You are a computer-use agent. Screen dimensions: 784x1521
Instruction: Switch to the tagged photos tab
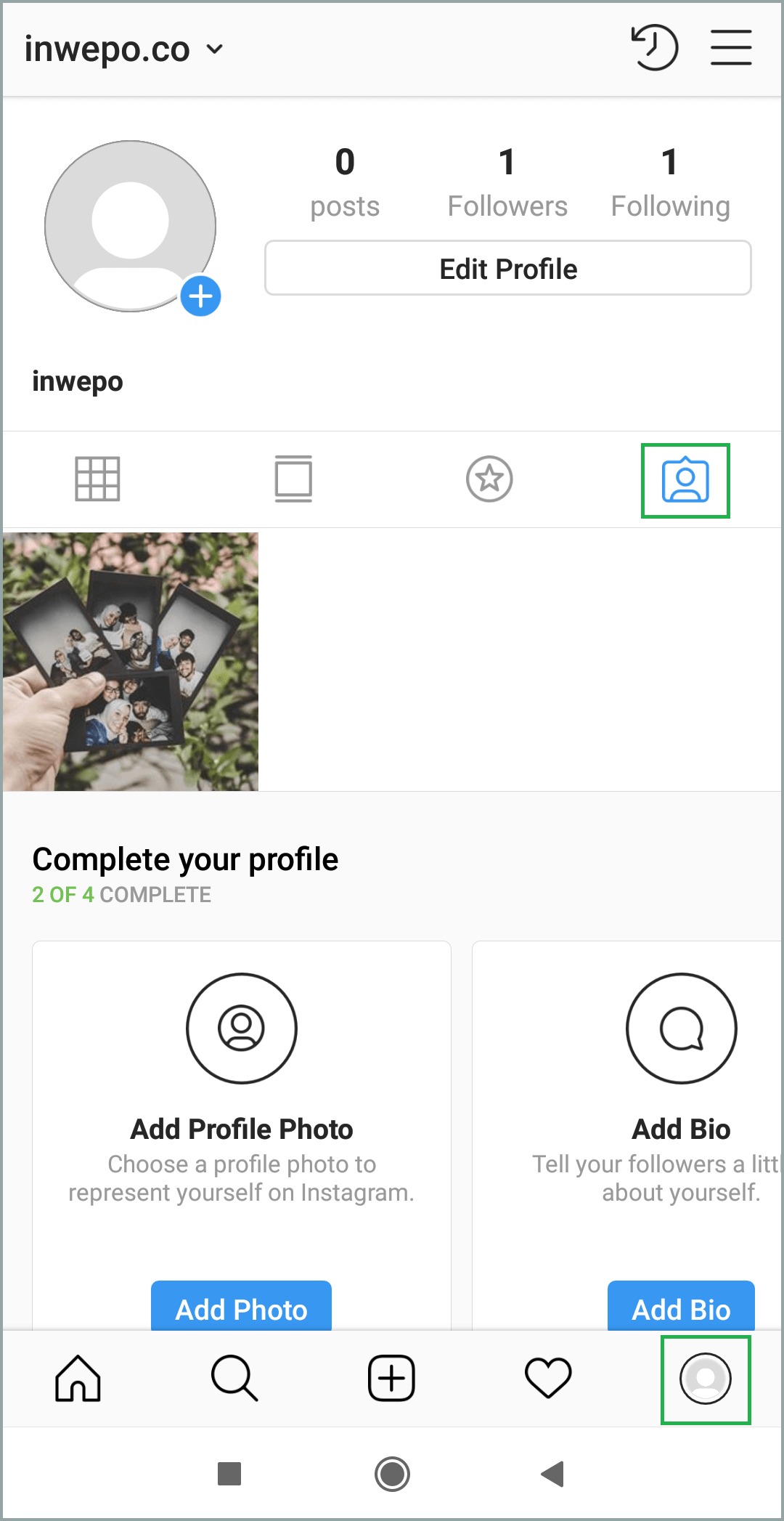pyautogui.click(x=685, y=481)
